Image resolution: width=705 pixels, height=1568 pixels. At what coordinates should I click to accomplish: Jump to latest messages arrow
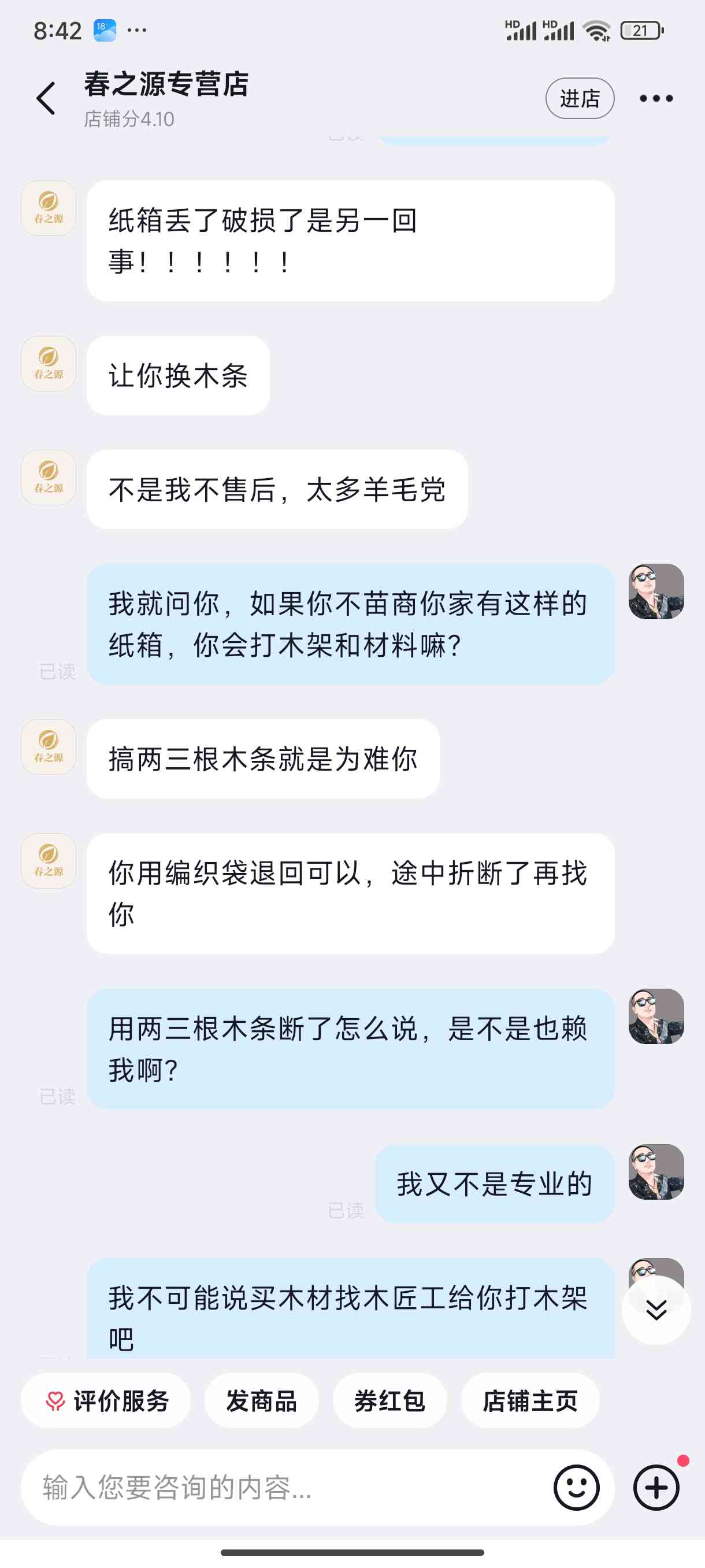pos(656,1310)
